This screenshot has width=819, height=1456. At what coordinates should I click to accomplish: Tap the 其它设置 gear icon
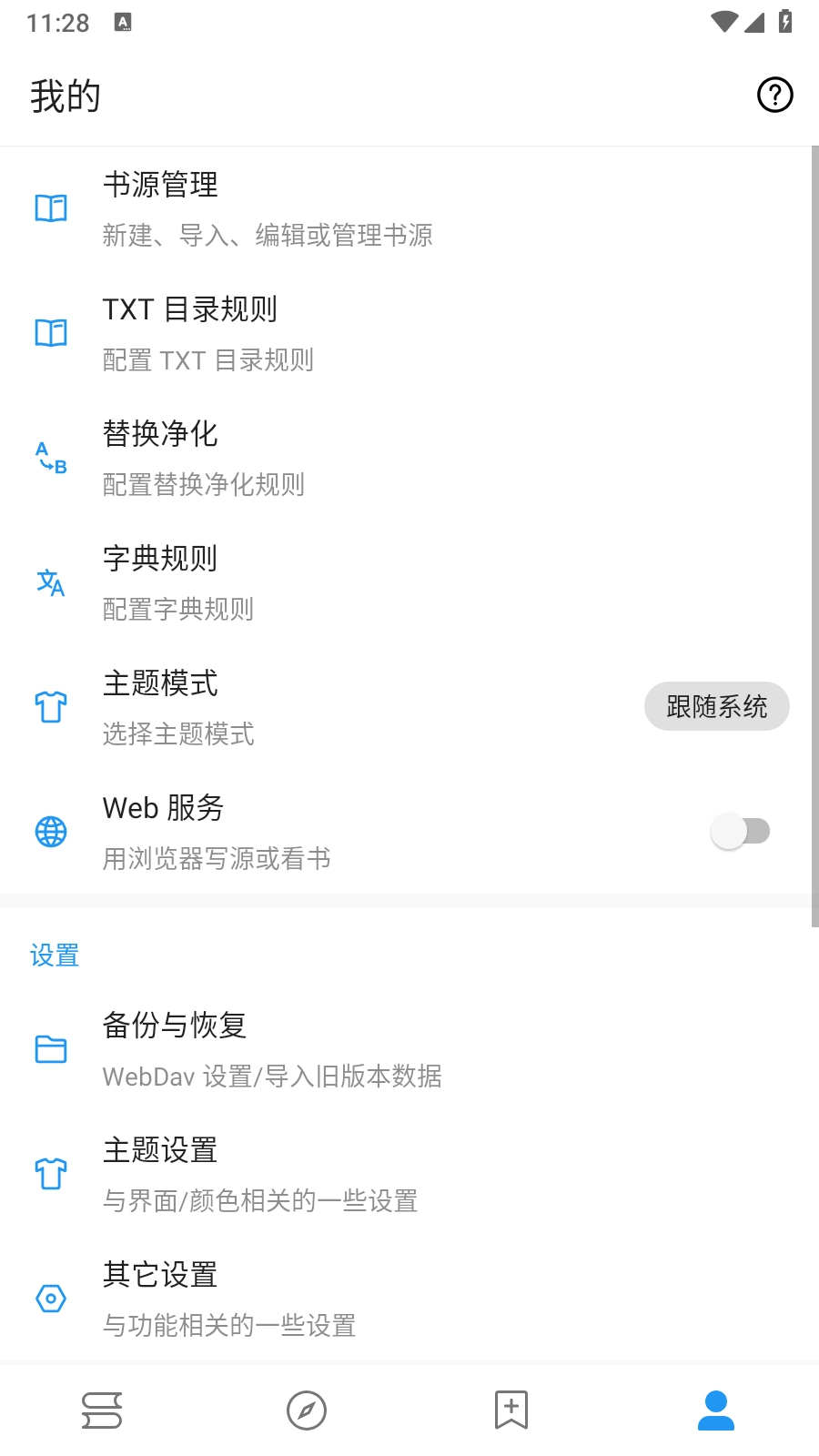(x=51, y=1299)
